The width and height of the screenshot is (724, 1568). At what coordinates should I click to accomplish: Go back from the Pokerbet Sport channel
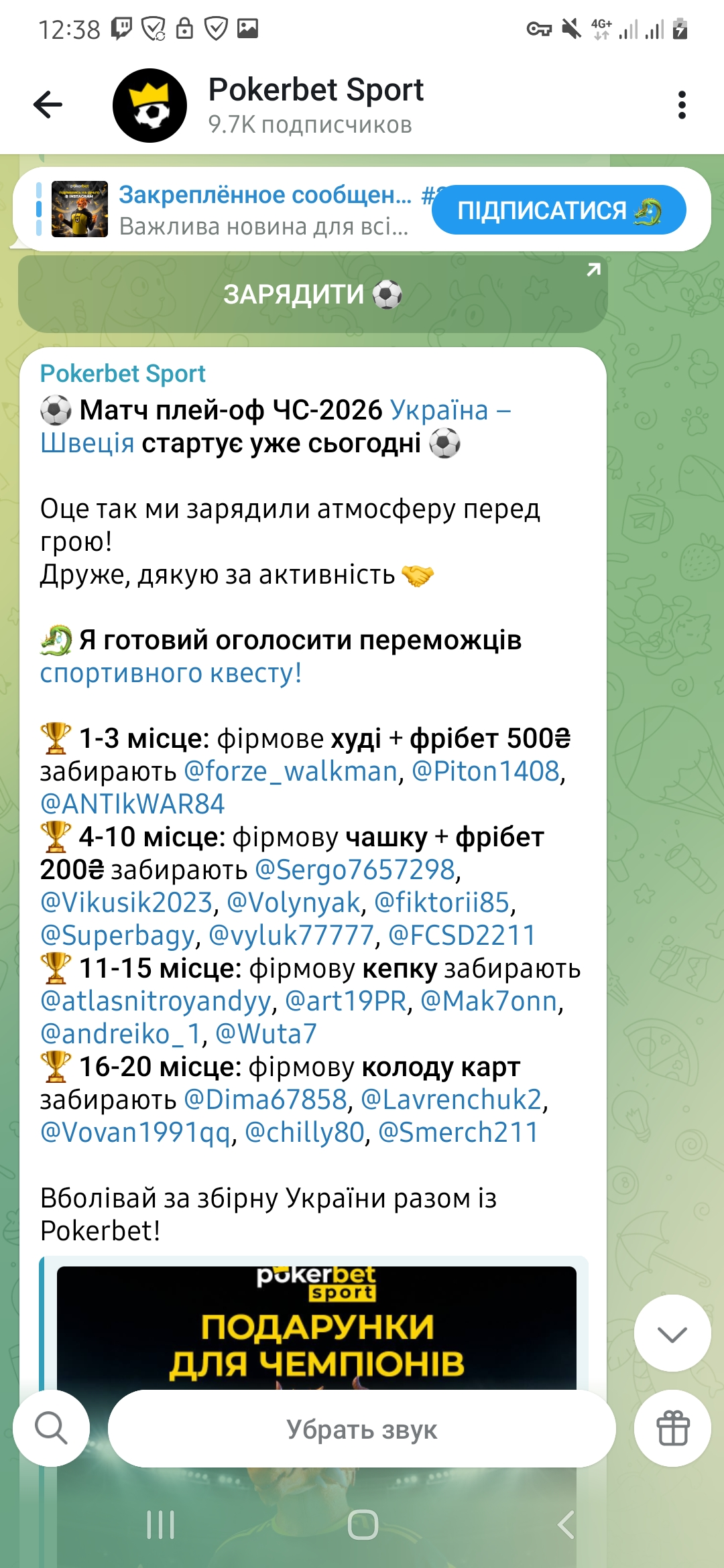click(x=48, y=105)
